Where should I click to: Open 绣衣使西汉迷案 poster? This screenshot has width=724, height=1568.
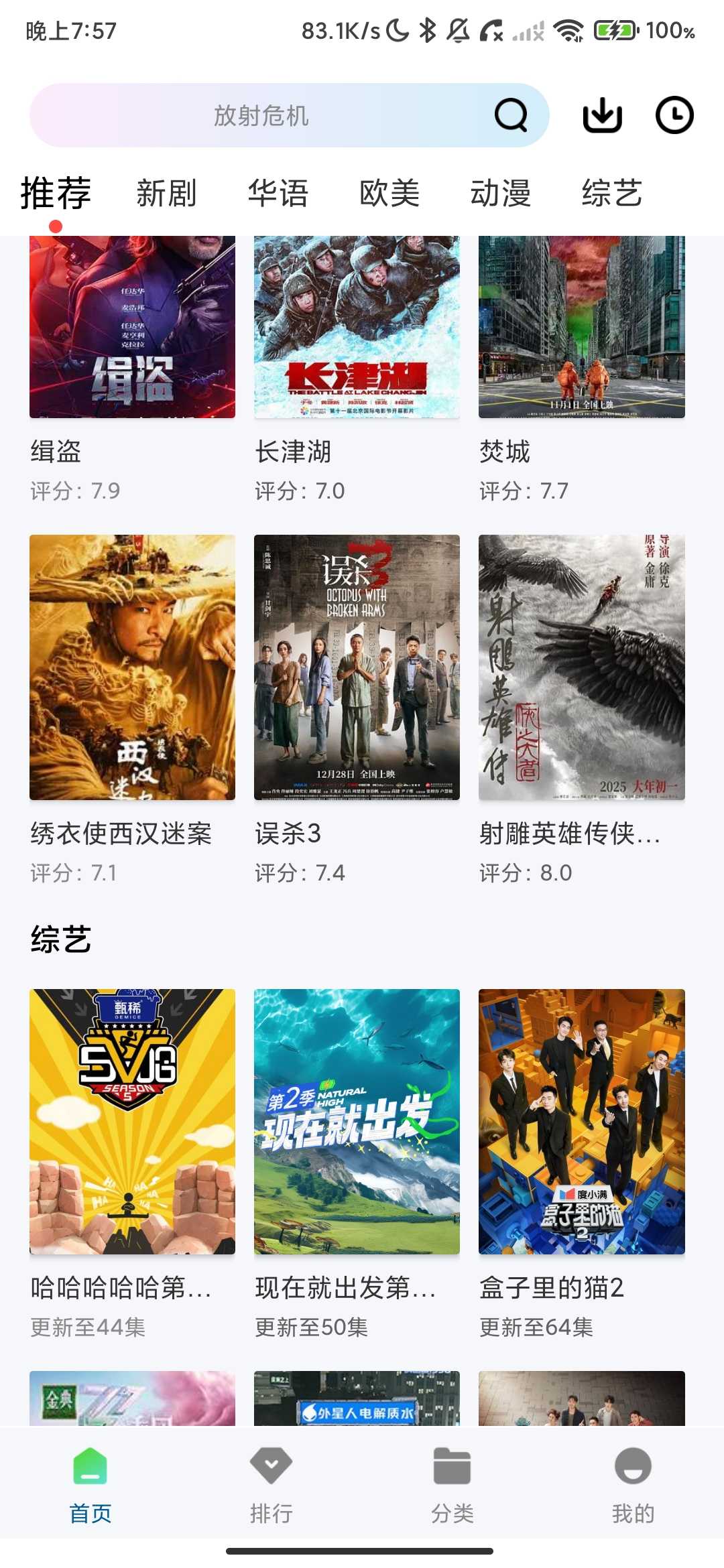132,667
